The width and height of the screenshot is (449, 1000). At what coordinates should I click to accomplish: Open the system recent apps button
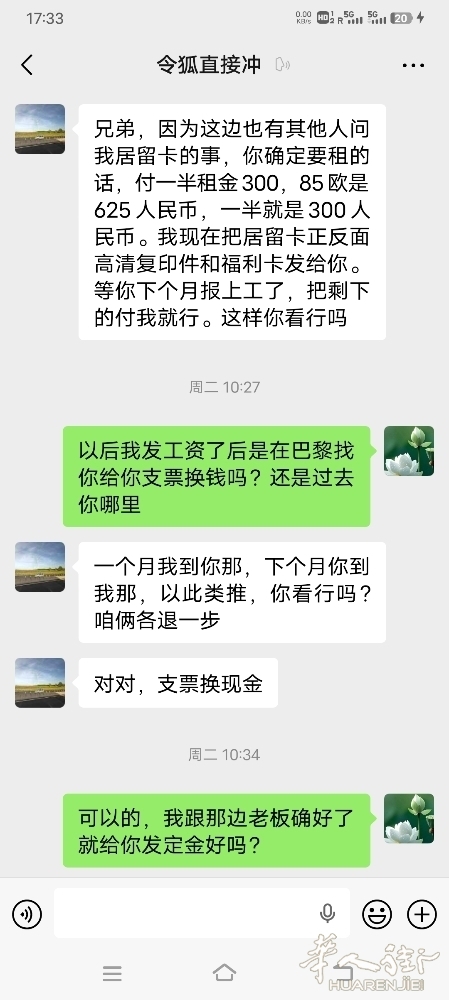pyautogui.click(x=112, y=973)
